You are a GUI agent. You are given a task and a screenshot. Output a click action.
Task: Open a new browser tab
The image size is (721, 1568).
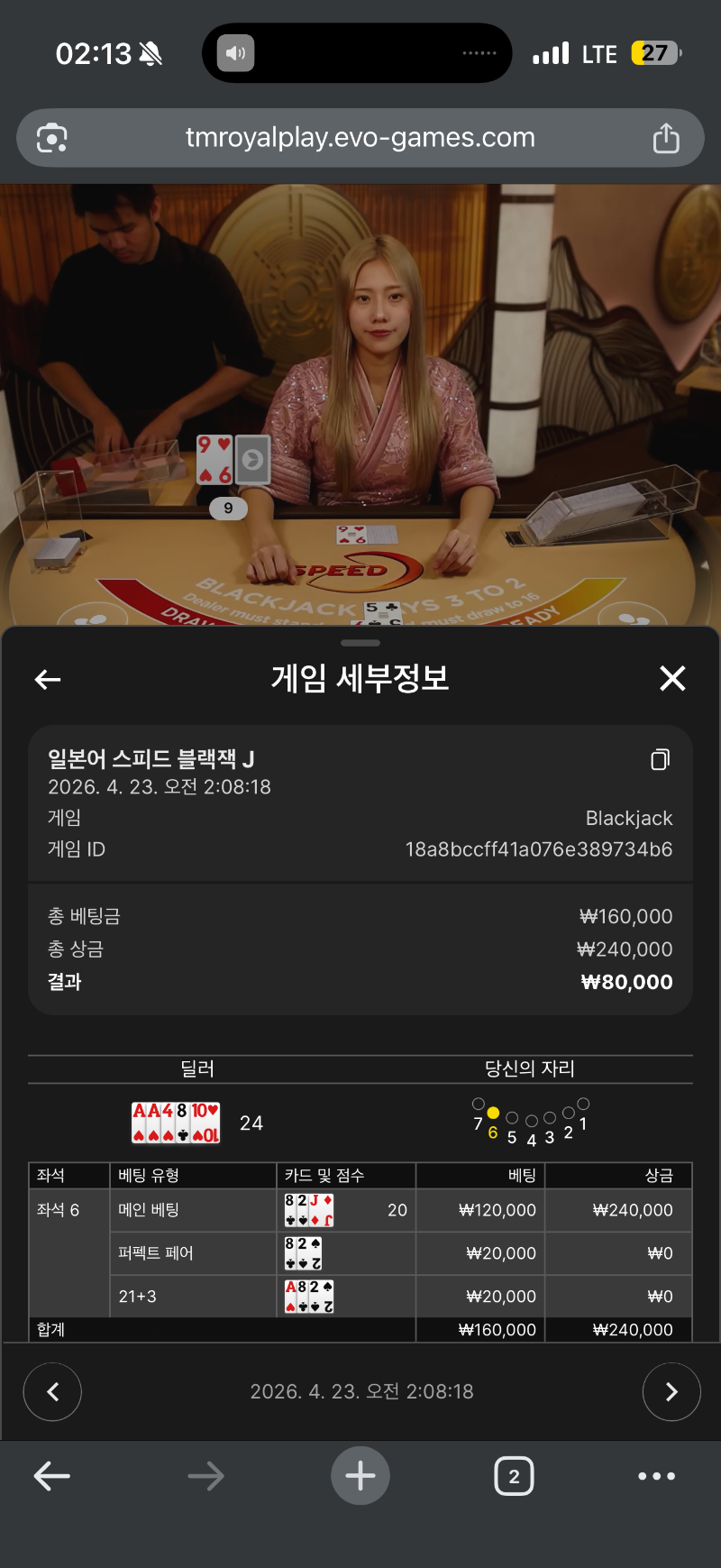click(x=360, y=1476)
